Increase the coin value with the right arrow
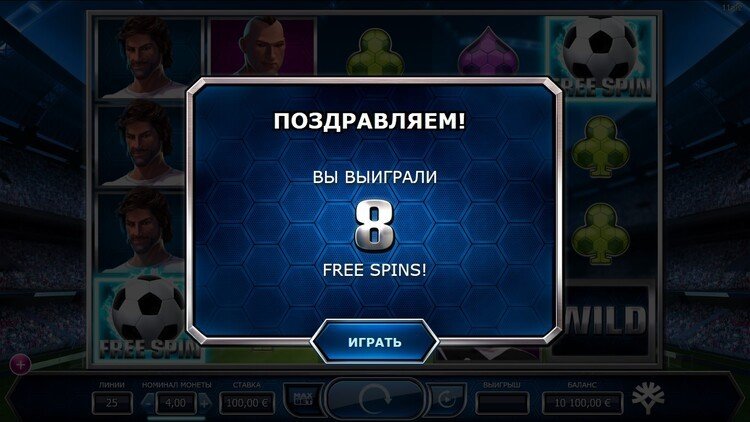Screen dimensions: 750x422 tap(207, 403)
